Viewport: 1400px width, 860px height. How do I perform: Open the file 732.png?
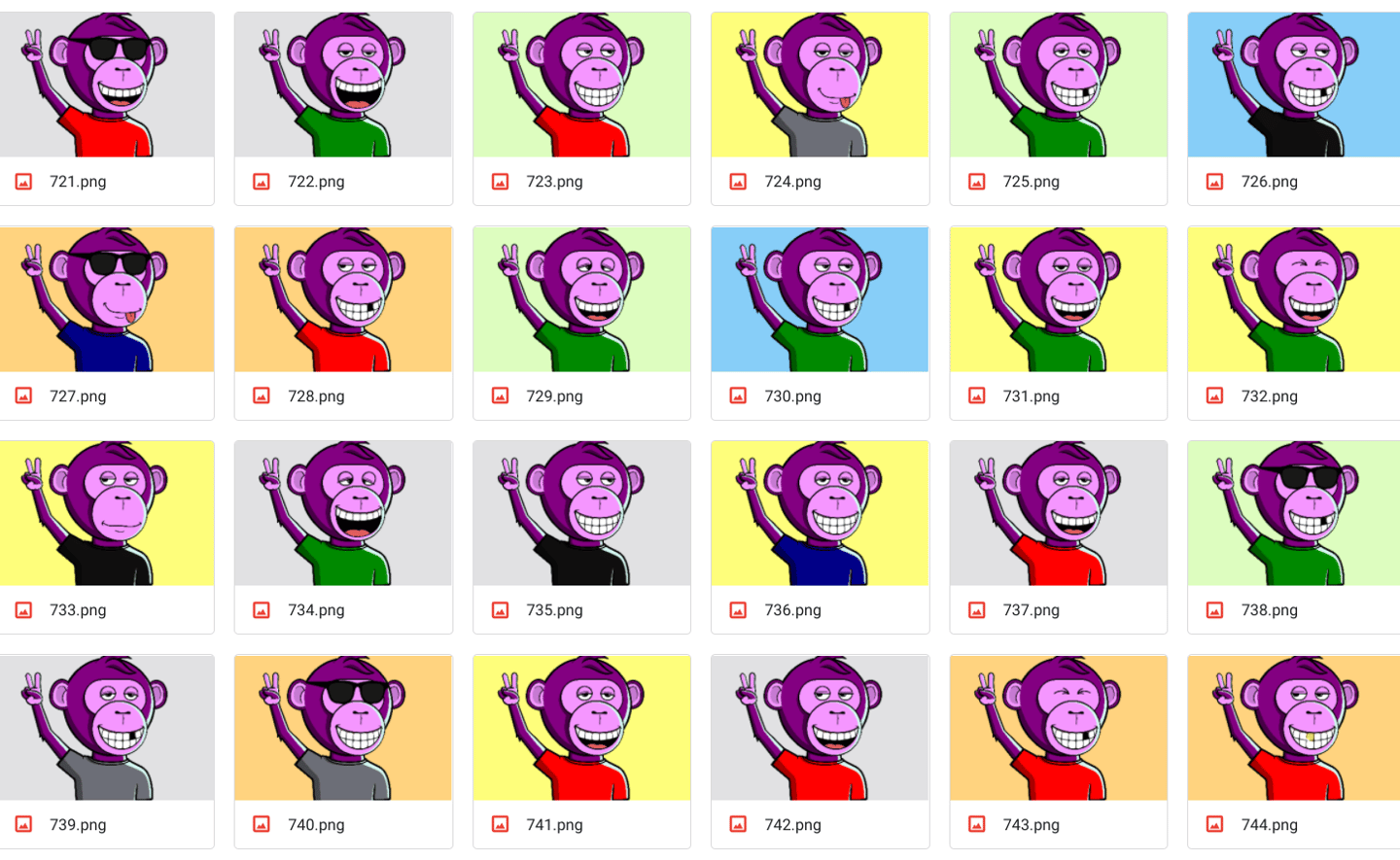(1293, 299)
